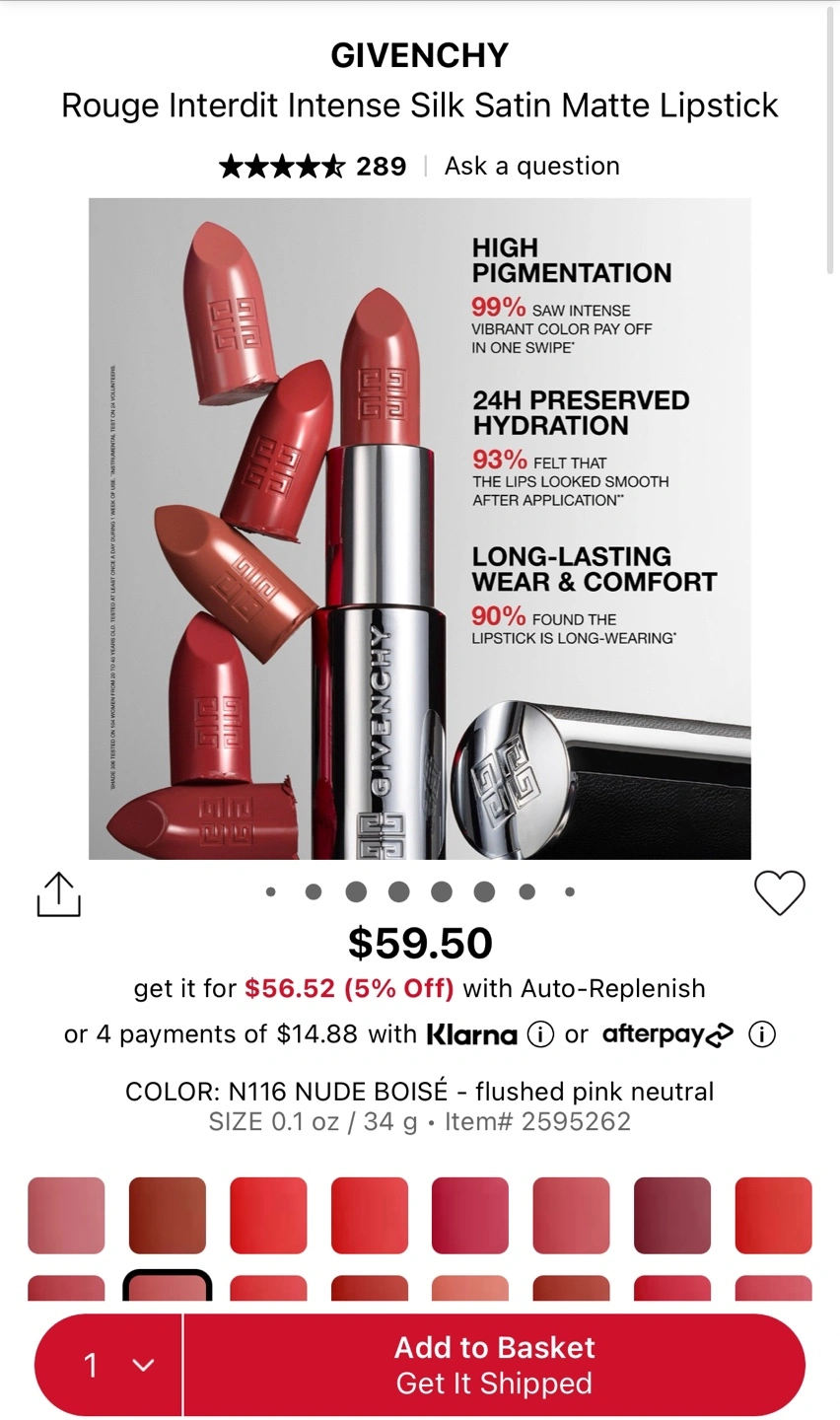
Task: Select the selected N116 outlined swatch
Action: (x=168, y=1286)
